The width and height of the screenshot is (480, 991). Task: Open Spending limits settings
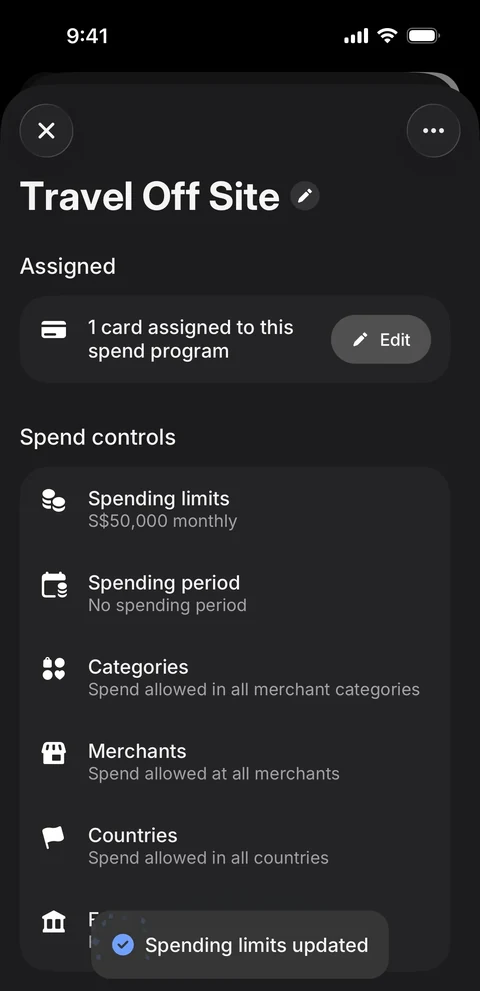click(235, 509)
